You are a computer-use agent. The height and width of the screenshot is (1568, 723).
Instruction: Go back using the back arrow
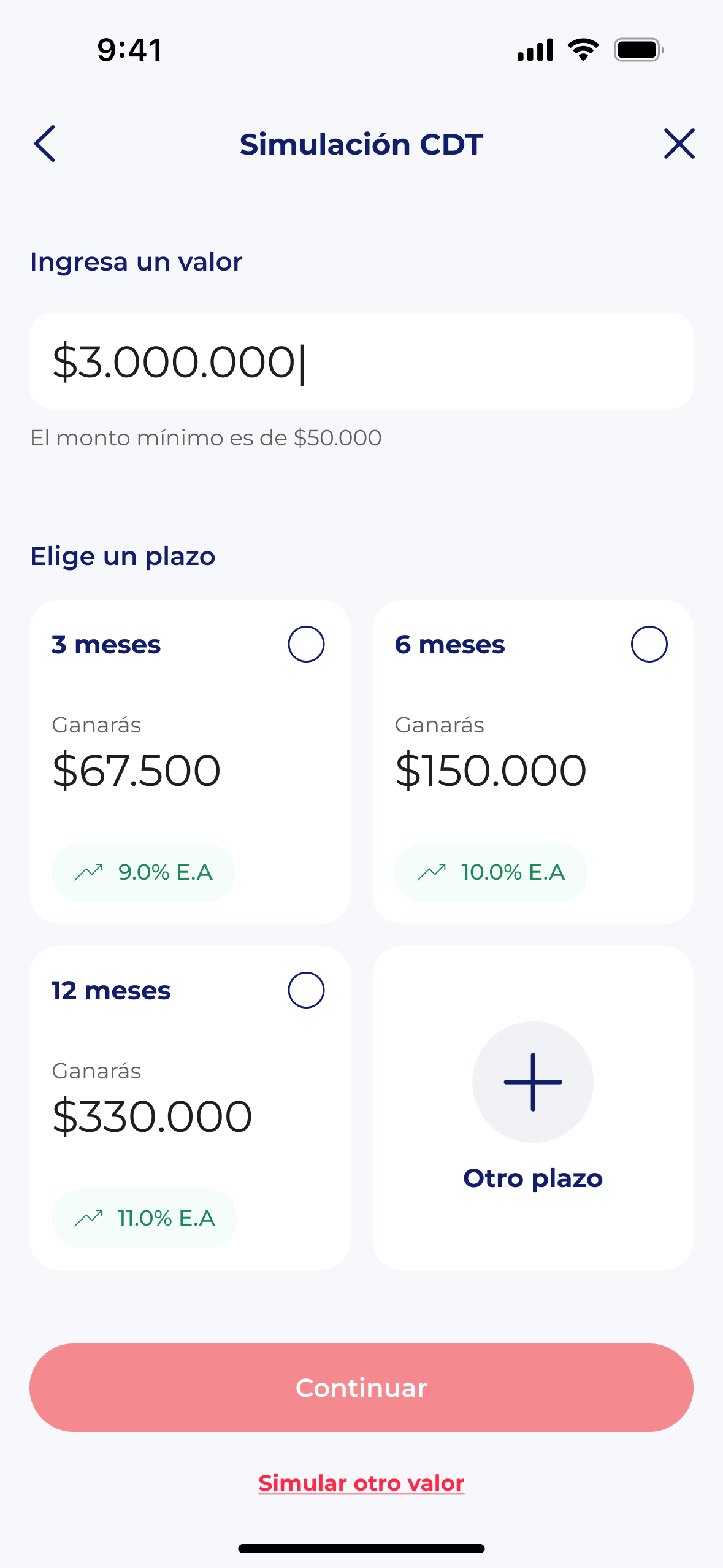tap(45, 144)
